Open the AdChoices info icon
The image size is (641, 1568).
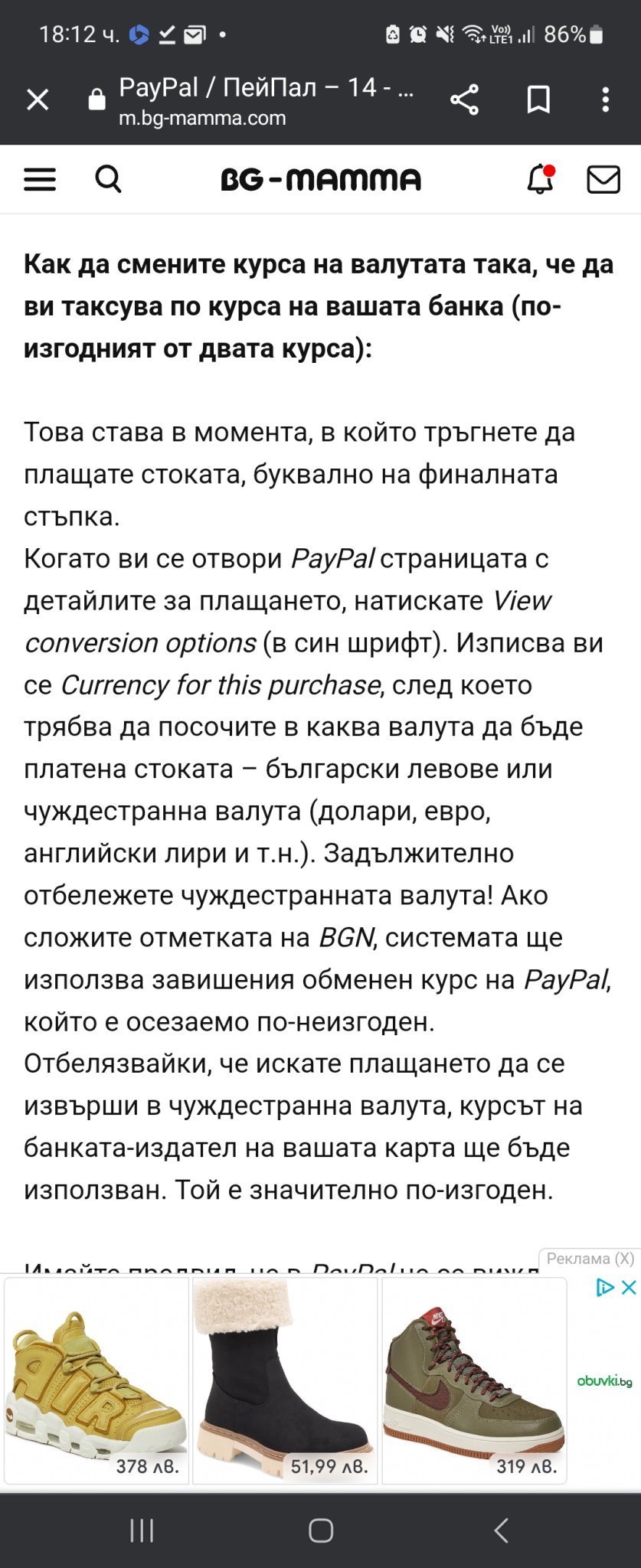point(606,1288)
